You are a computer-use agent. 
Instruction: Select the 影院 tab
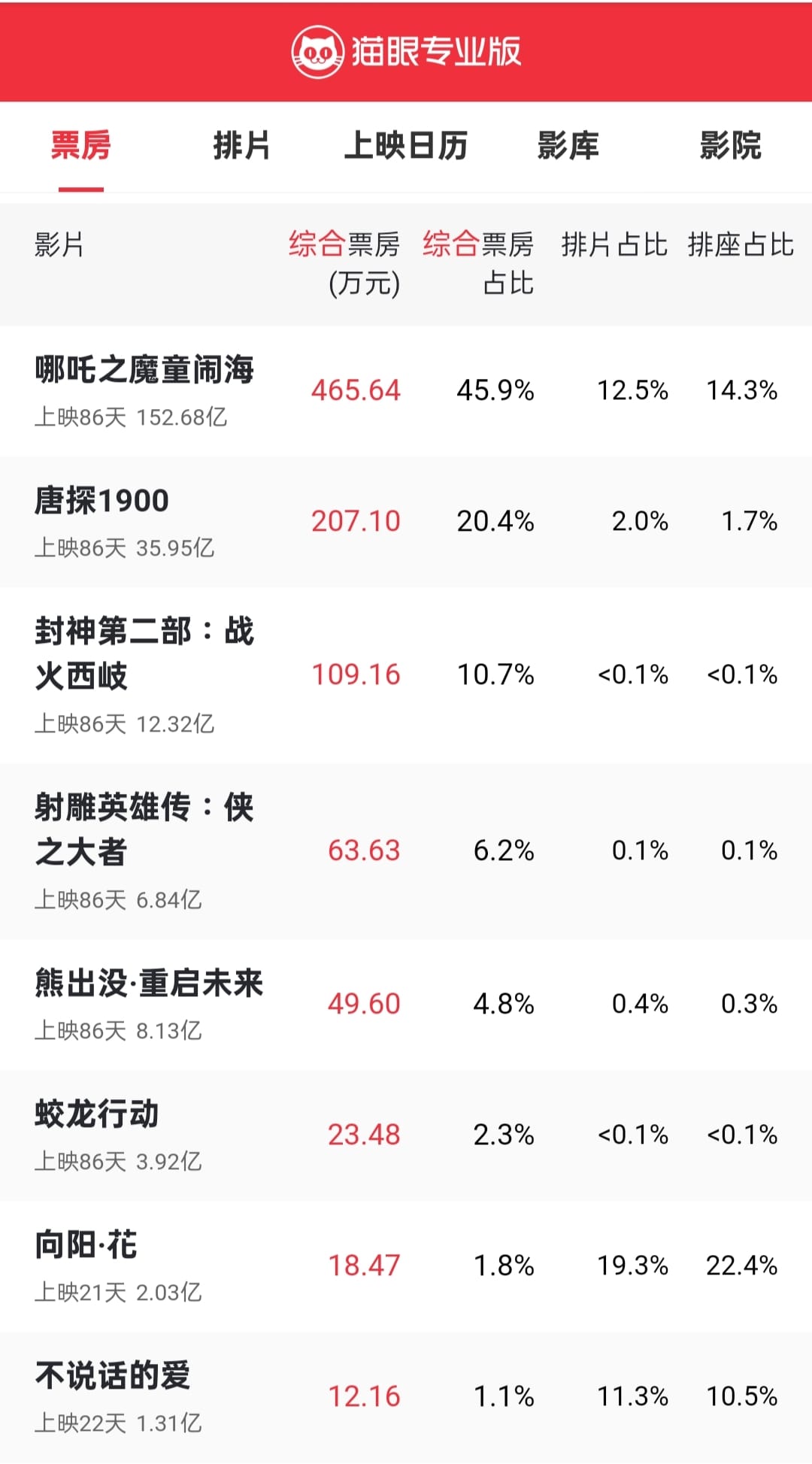pos(731,145)
